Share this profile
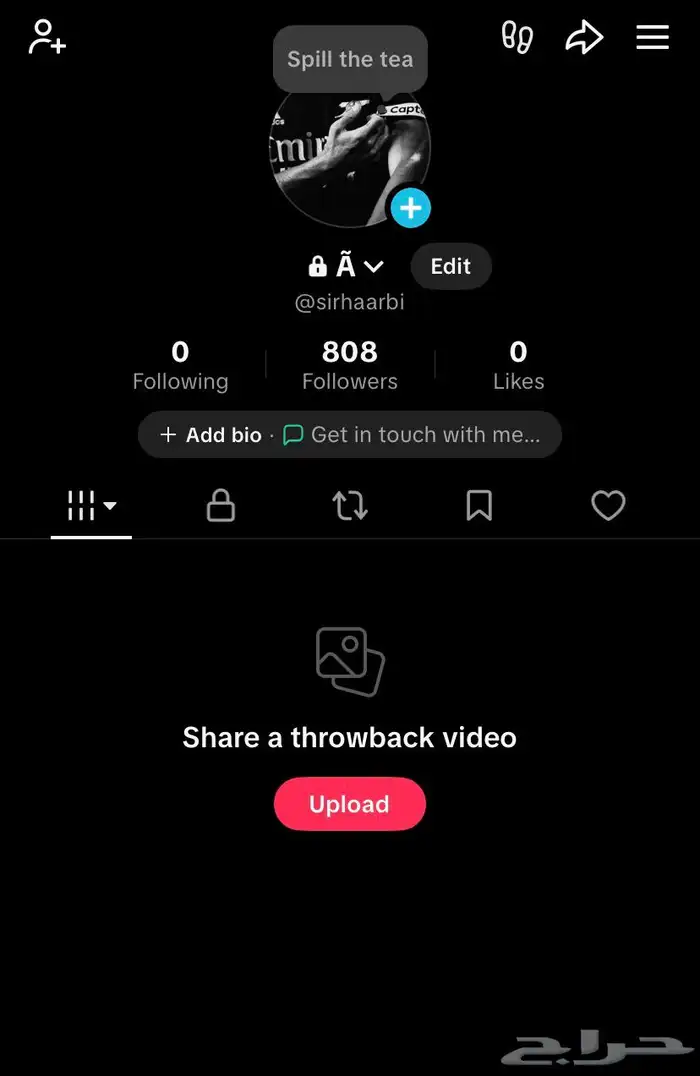This screenshot has height=1076, width=700. pyautogui.click(x=584, y=38)
